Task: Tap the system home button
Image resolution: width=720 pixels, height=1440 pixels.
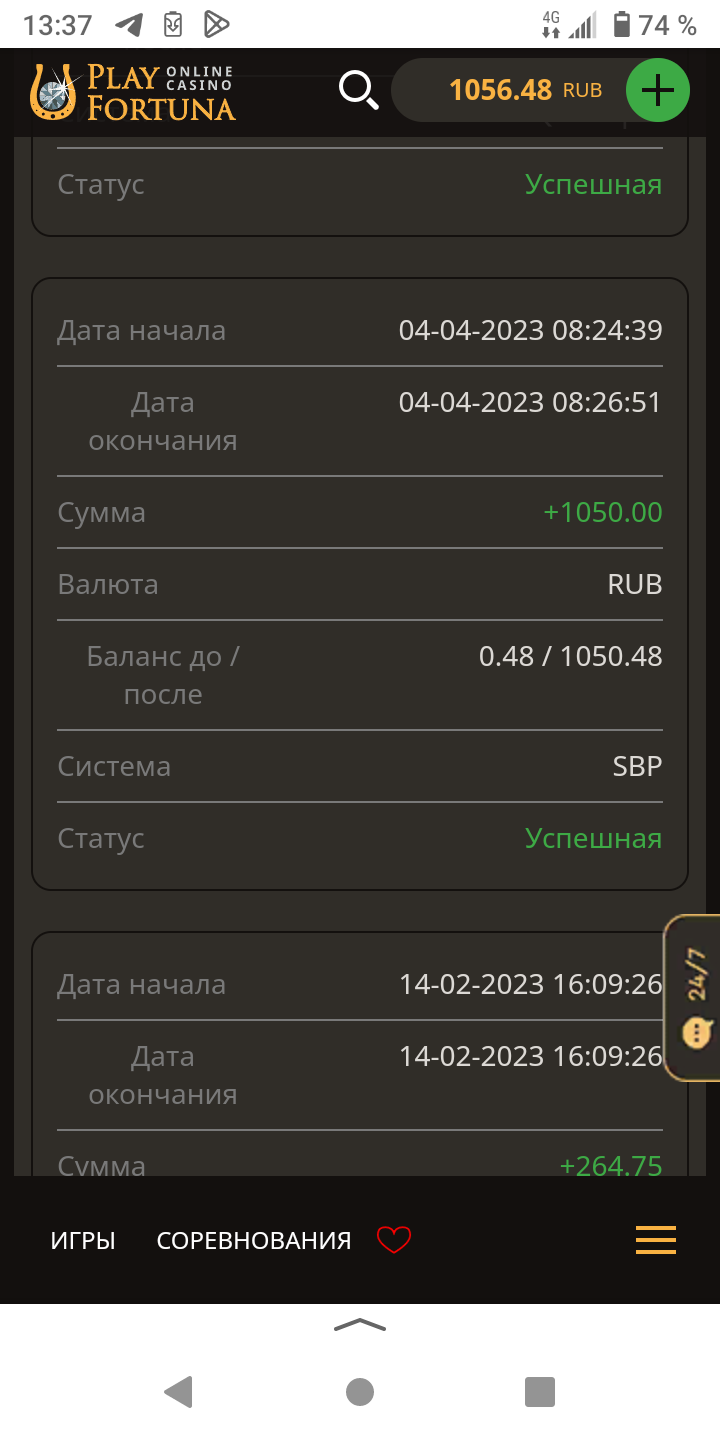Action: pyautogui.click(x=360, y=1392)
